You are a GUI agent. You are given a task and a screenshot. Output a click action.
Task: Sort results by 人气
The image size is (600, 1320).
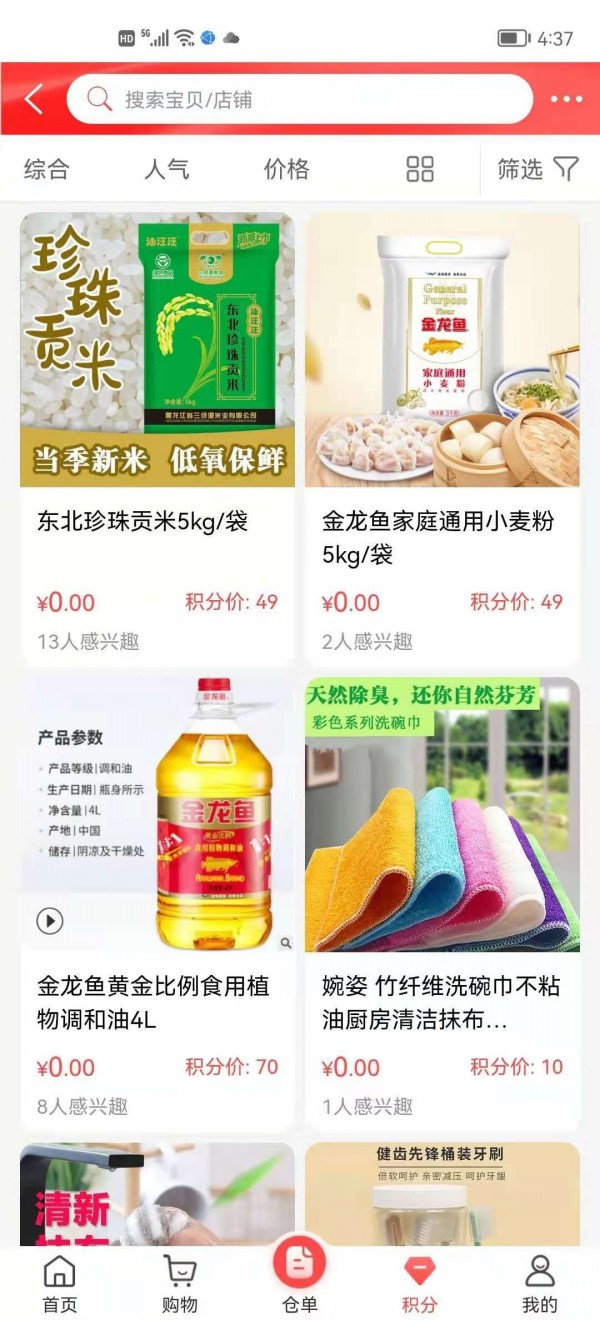(x=166, y=169)
